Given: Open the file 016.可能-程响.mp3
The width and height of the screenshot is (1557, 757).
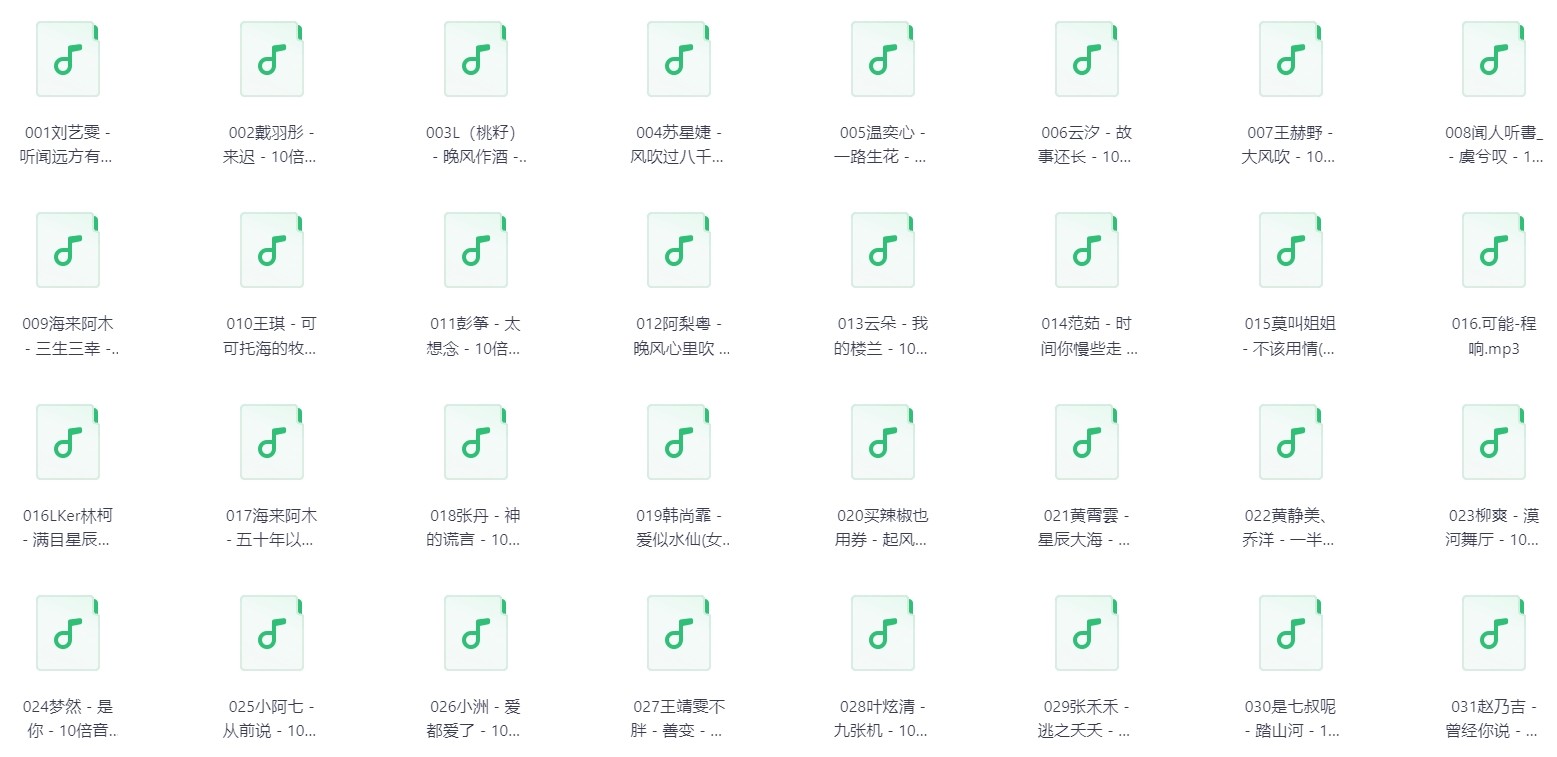Looking at the screenshot, I should 1493,251.
